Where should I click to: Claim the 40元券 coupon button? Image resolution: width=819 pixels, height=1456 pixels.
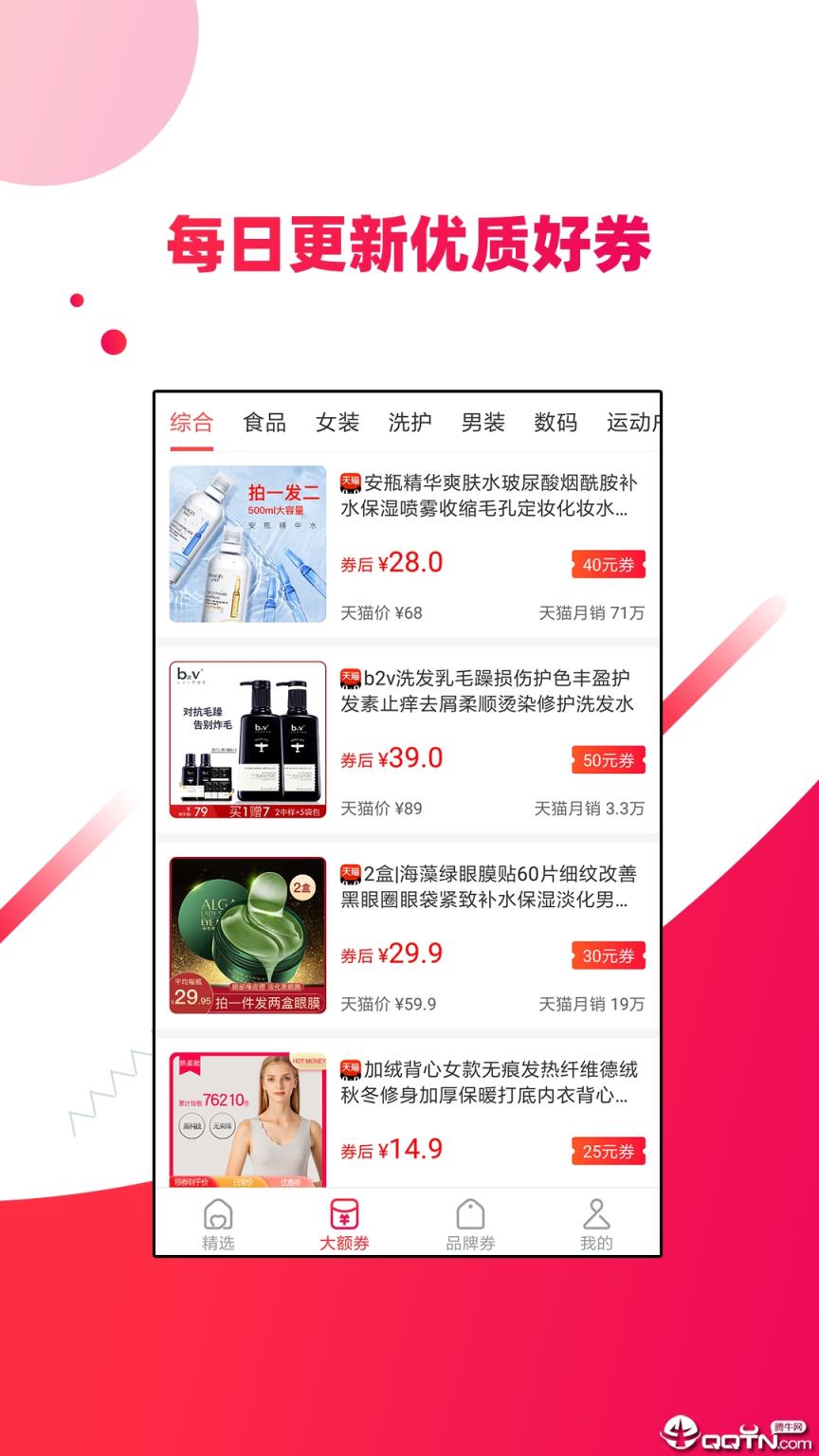point(607,564)
